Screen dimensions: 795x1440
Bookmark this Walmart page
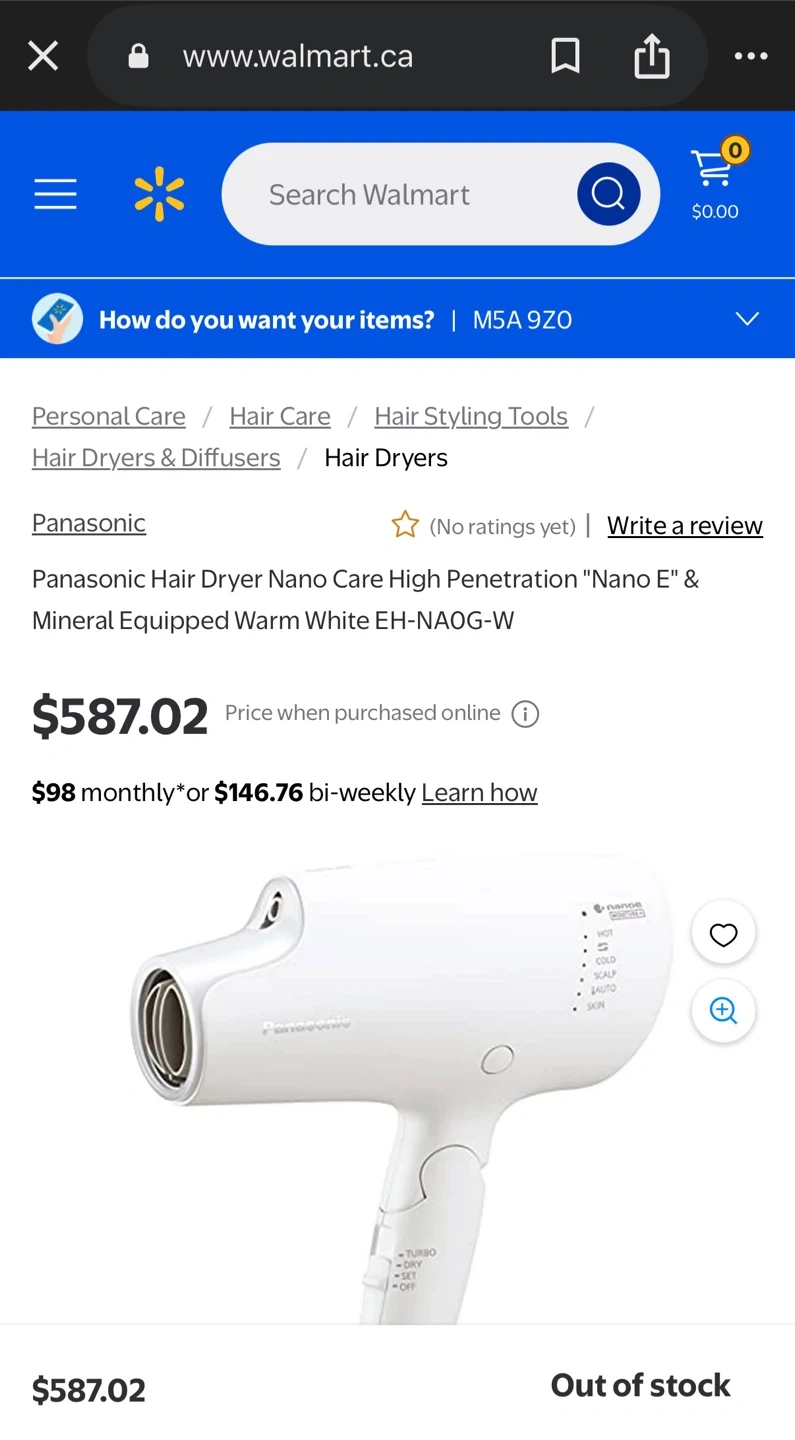565,56
